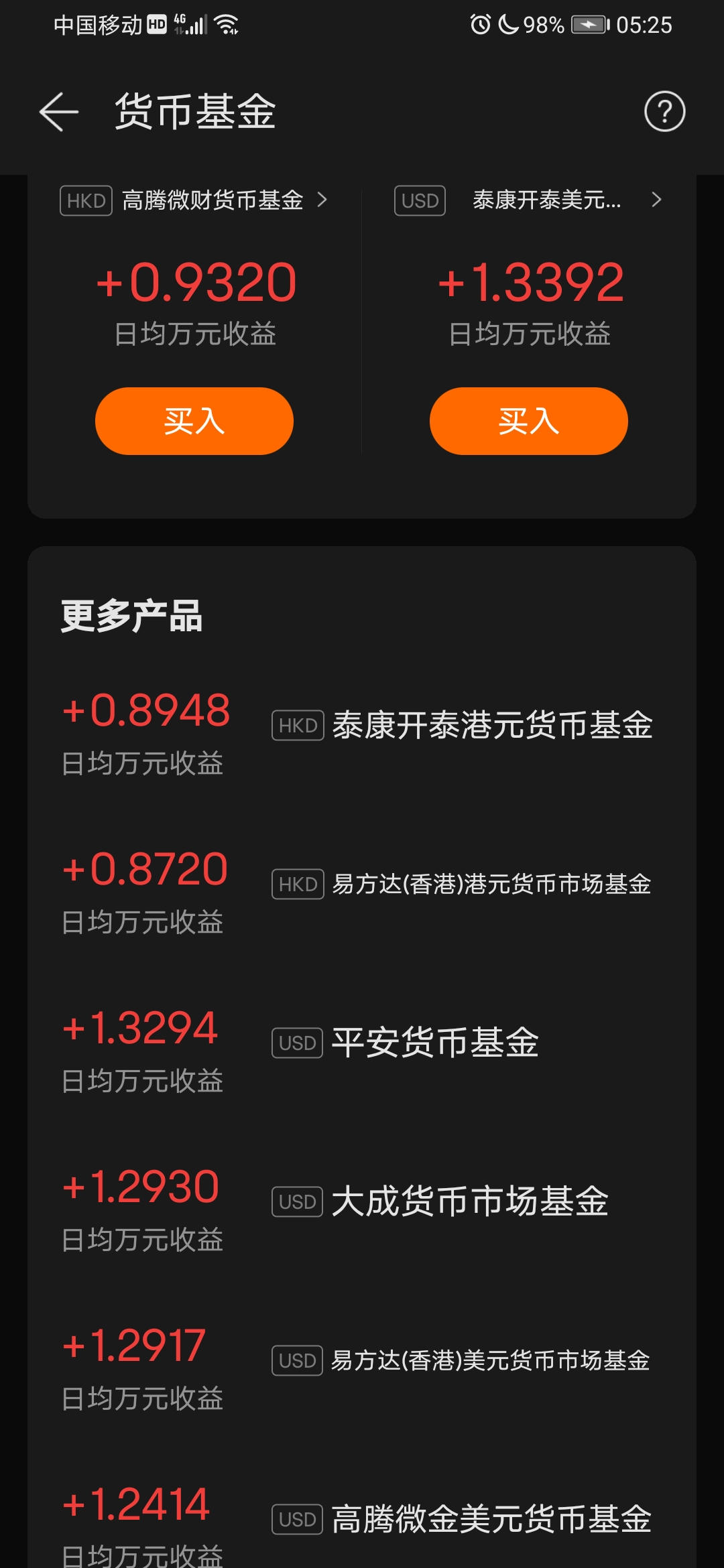This screenshot has height=1568, width=724.
Task: Open 高腾微财货币基金 fund details
Action: (x=194, y=200)
